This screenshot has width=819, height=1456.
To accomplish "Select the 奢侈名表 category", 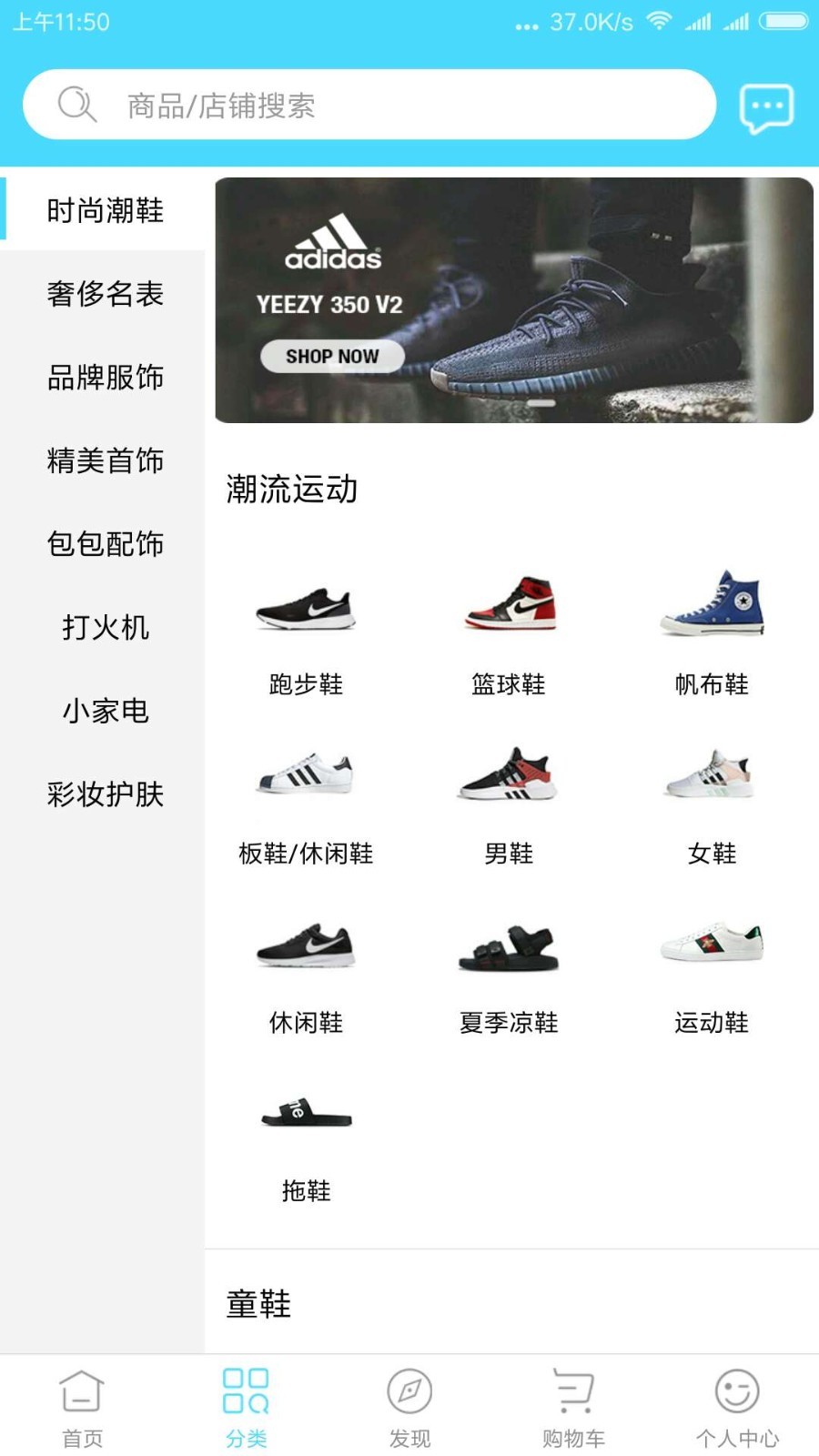I will (105, 294).
